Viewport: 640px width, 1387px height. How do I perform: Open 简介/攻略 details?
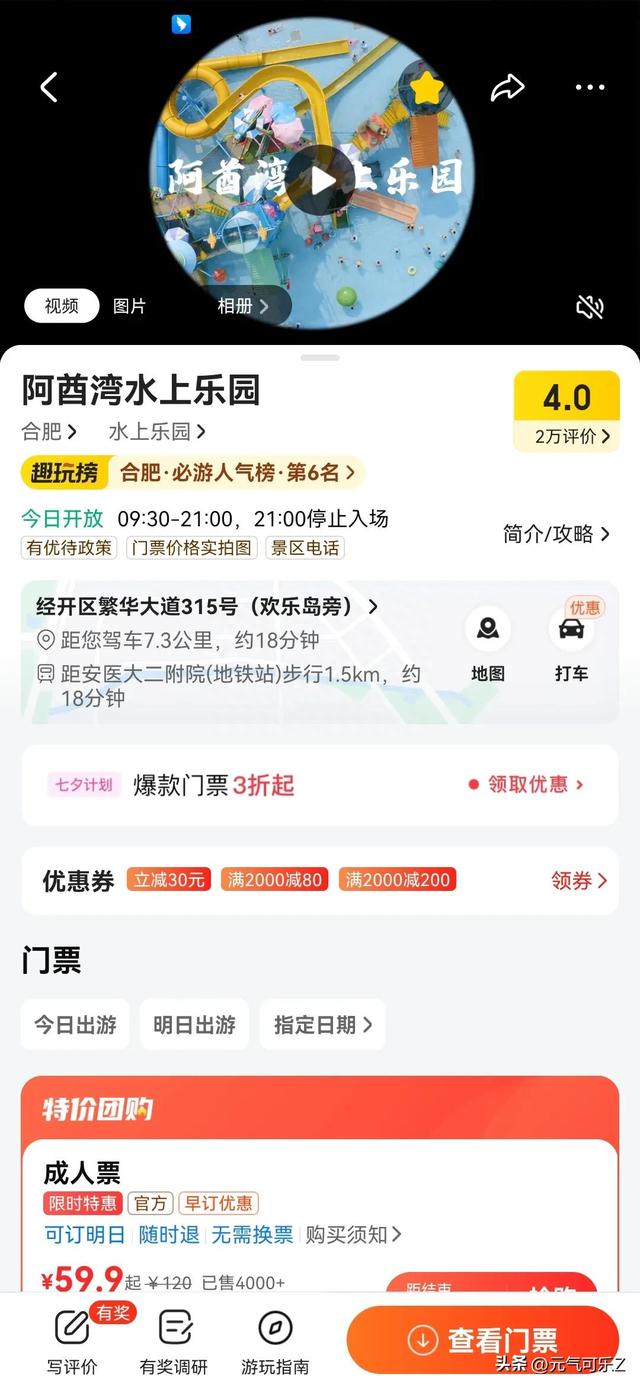pyautogui.click(x=555, y=534)
